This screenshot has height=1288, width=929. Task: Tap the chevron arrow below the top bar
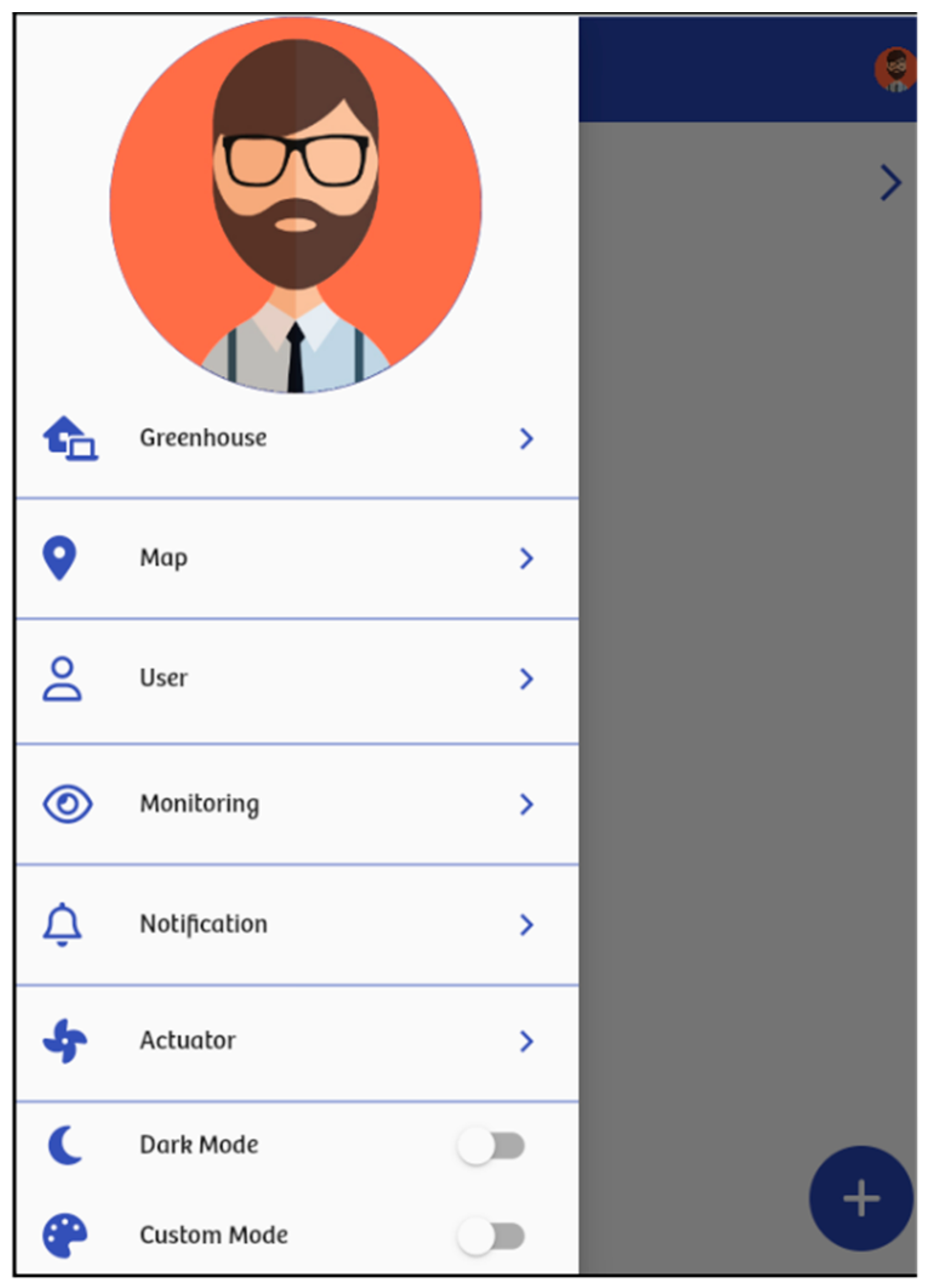pos(890,183)
